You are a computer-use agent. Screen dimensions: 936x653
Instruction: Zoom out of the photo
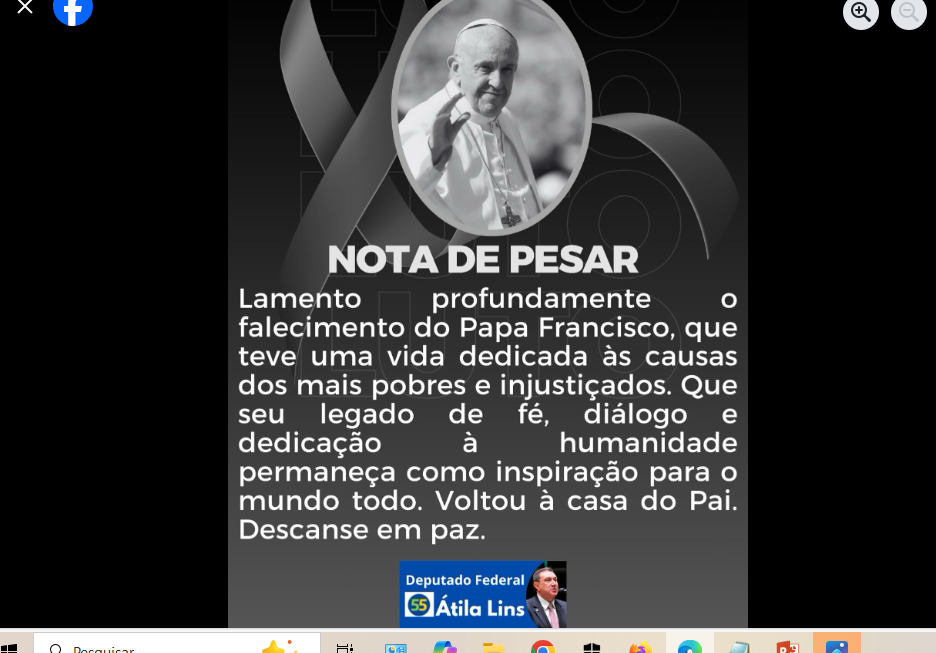pos(908,12)
